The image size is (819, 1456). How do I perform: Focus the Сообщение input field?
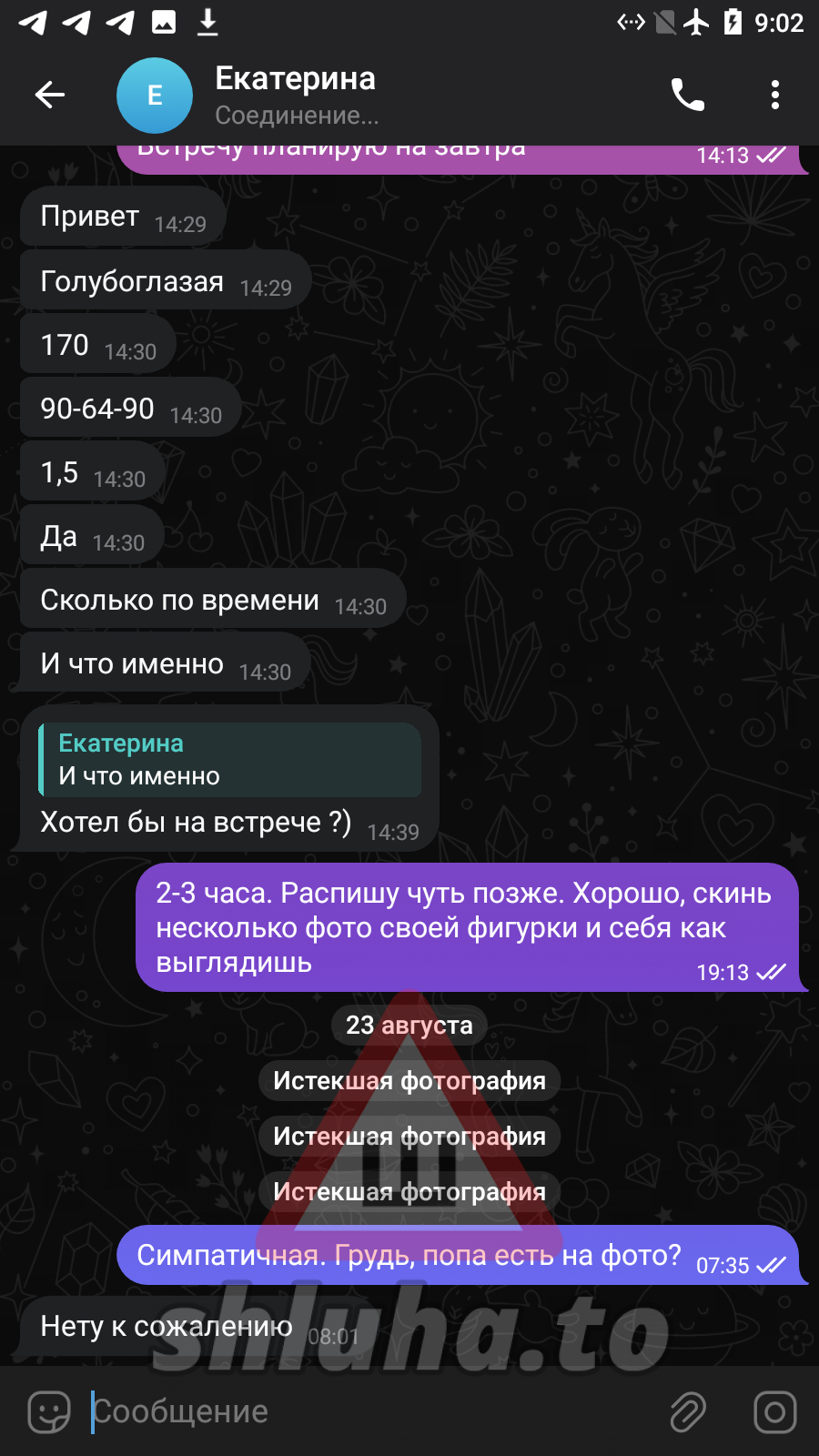[364, 1412]
